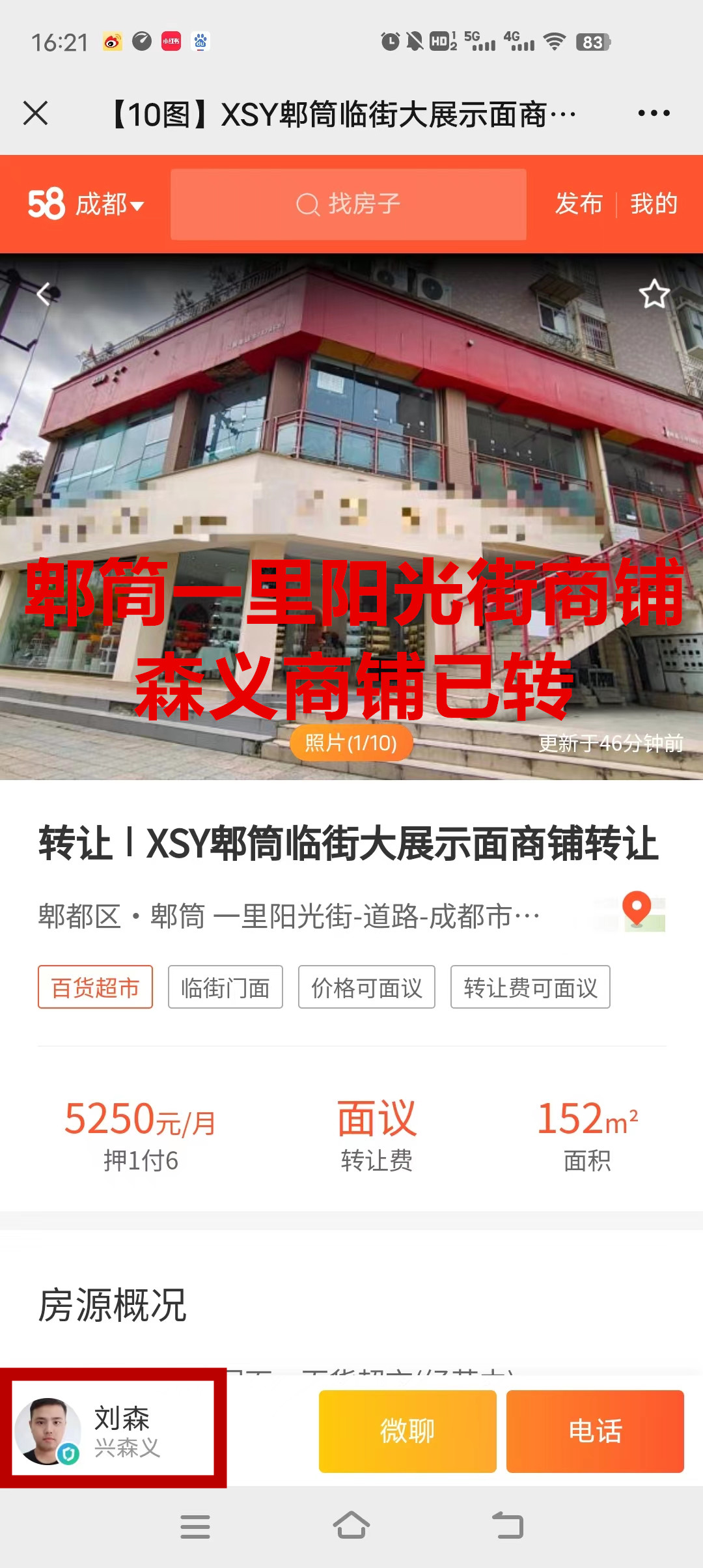Call the agent via 电话 button
Image resolution: width=703 pixels, height=1568 pixels.
point(595,1431)
